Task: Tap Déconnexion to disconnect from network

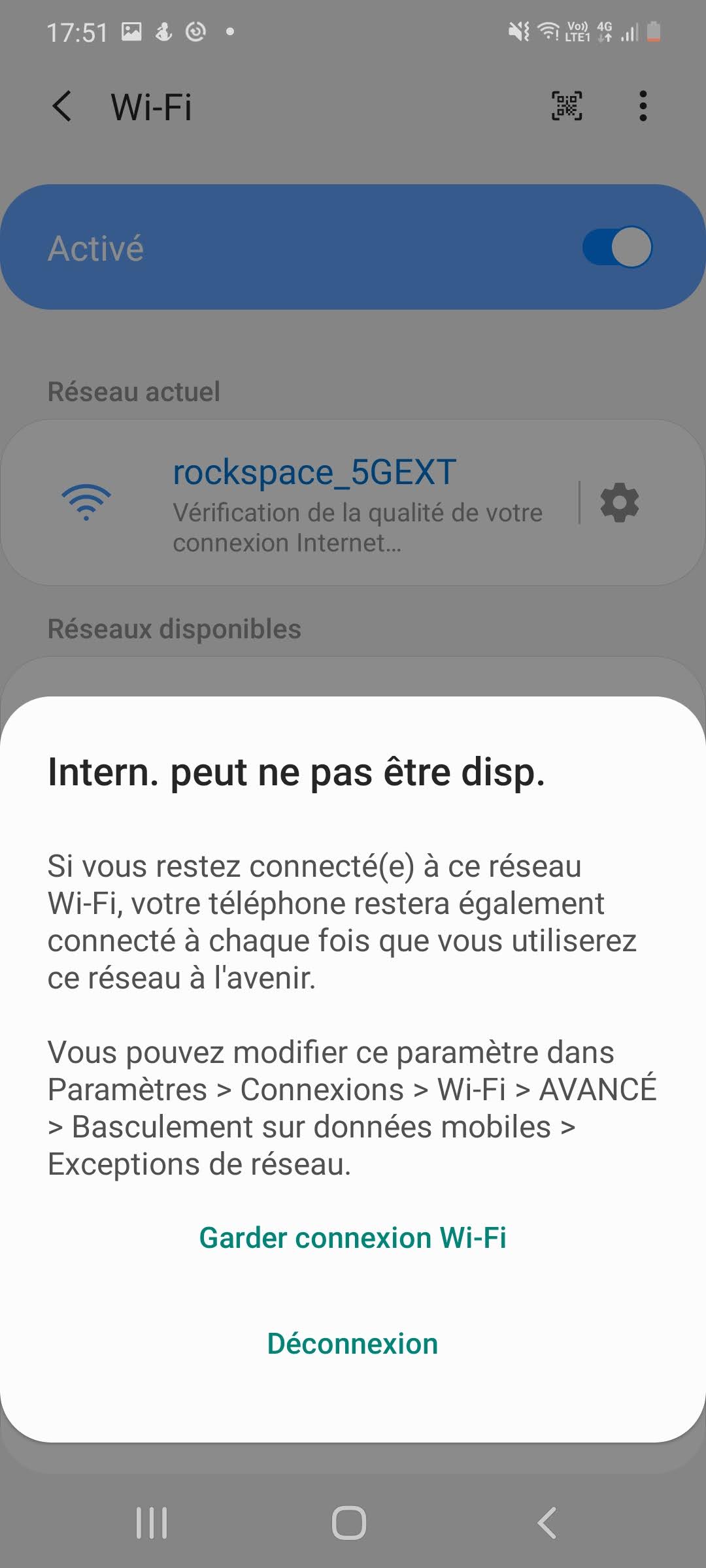Action: point(352,1344)
